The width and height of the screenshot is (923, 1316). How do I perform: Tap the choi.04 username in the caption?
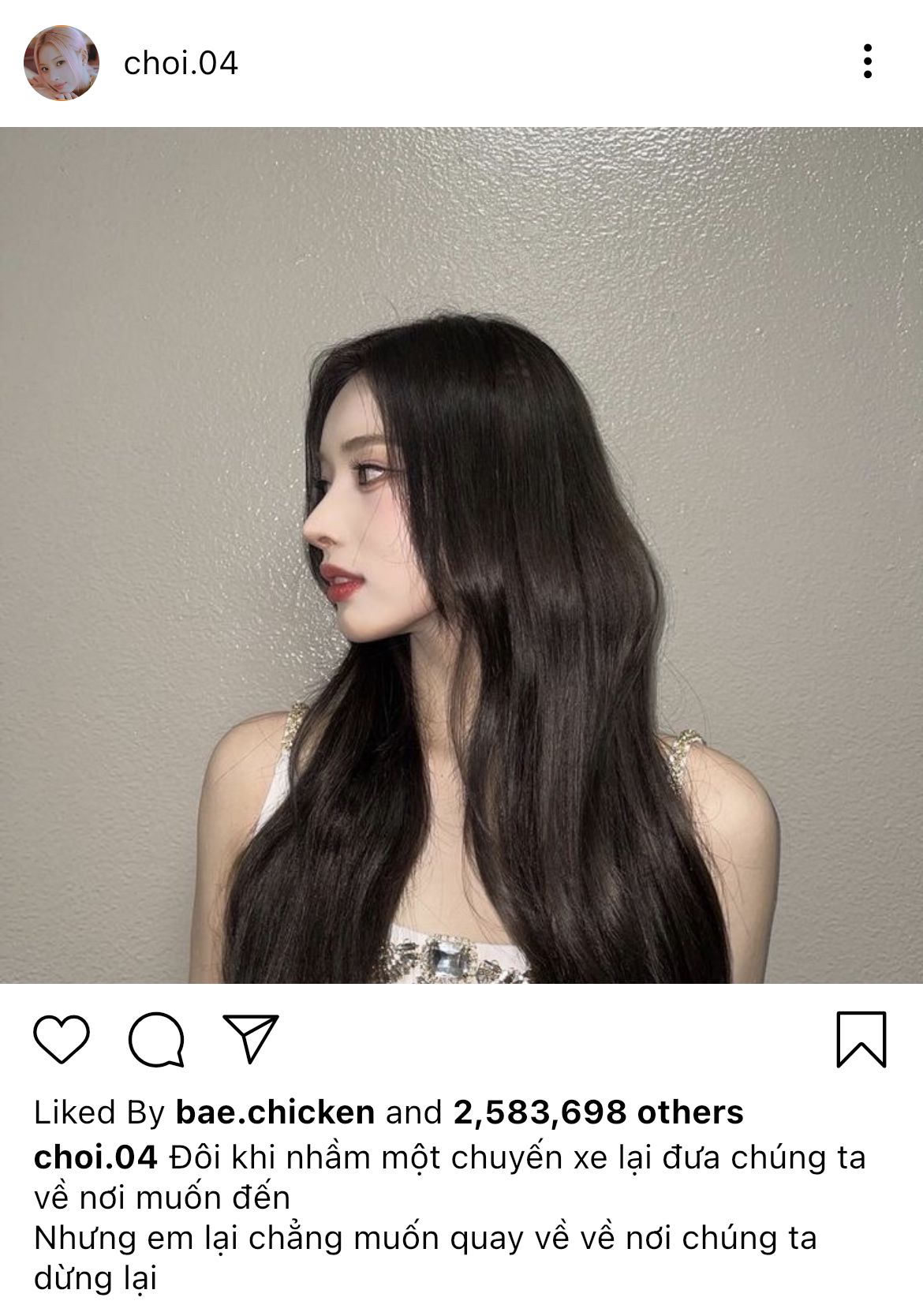point(95,1157)
